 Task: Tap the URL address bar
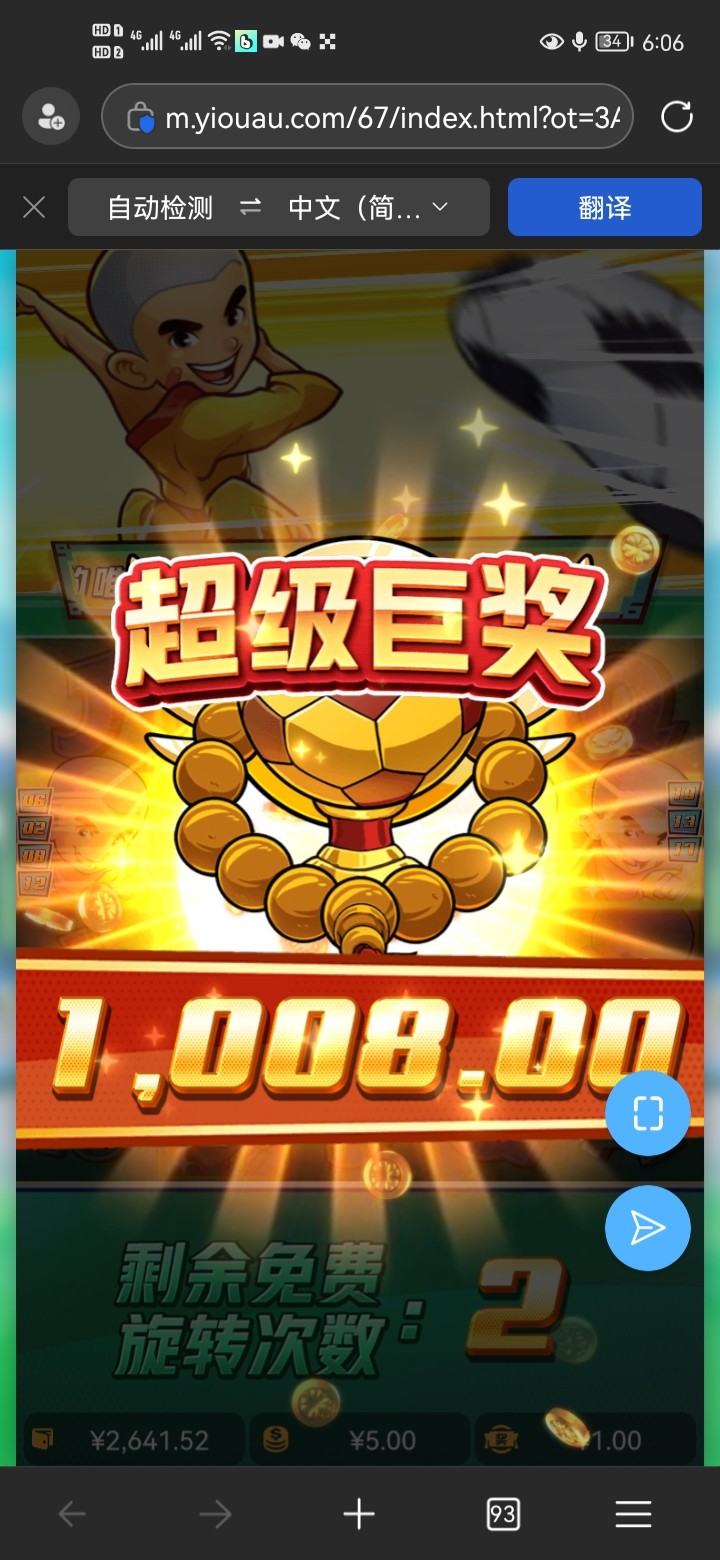(x=390, y=118)
